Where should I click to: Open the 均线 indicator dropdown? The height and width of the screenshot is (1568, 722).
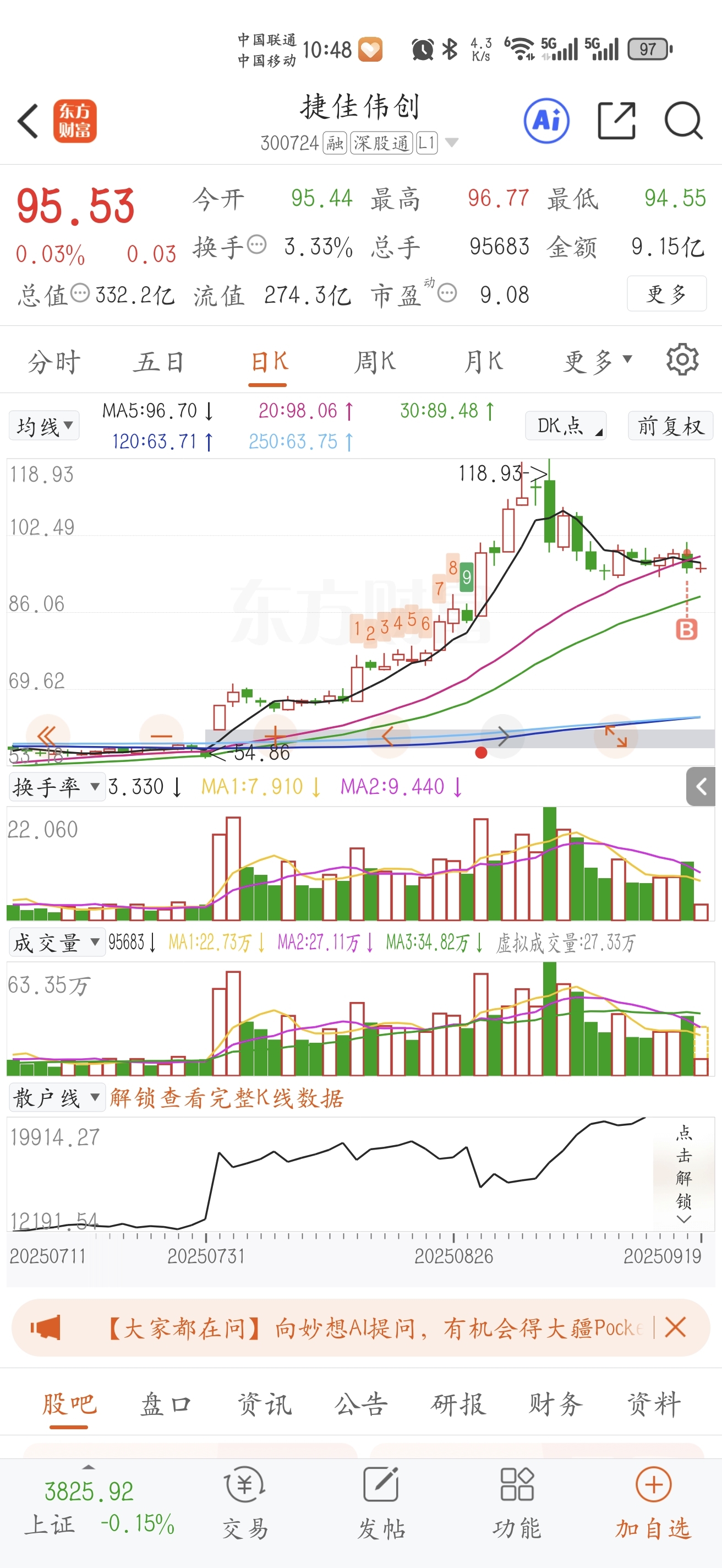[44, 426]
